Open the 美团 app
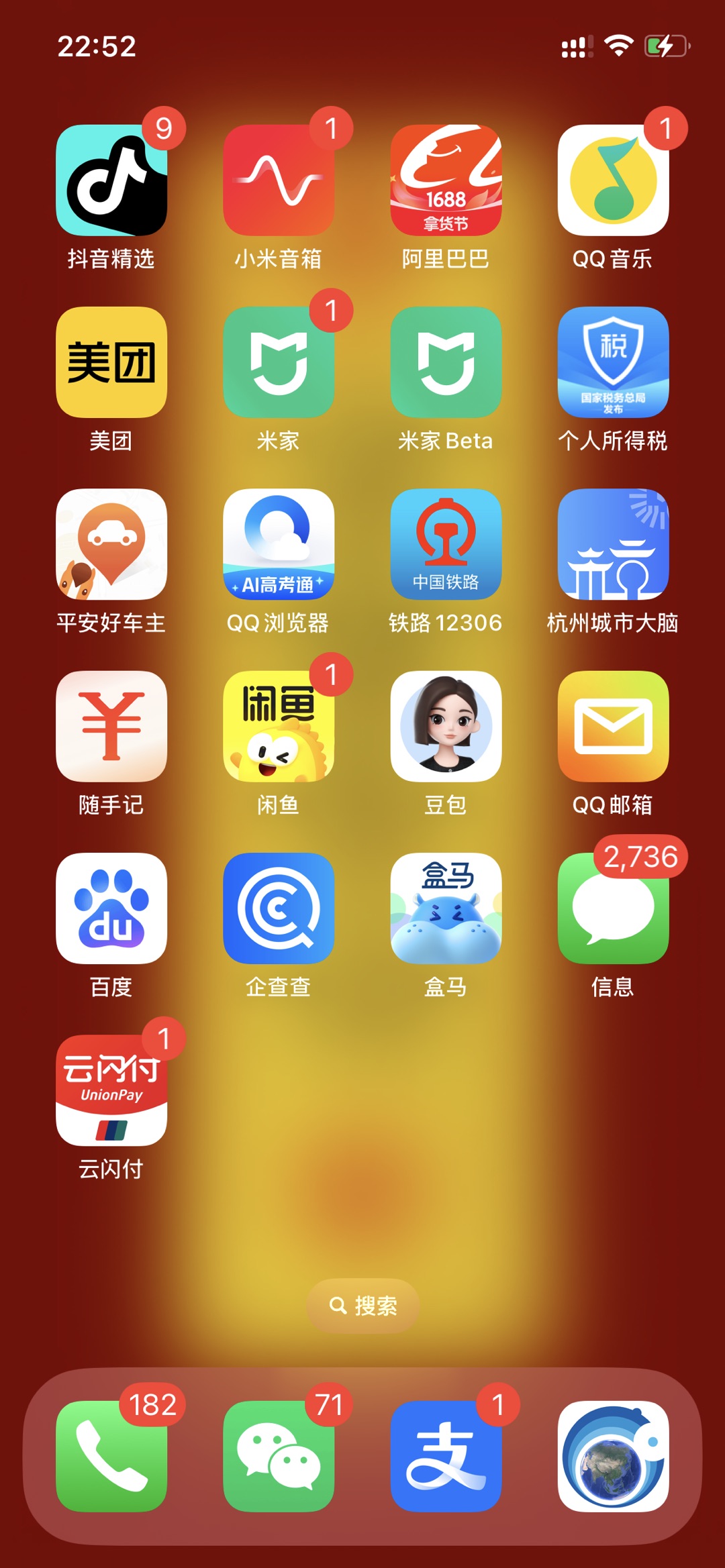 pyautogui.click(x=111, y=362)
